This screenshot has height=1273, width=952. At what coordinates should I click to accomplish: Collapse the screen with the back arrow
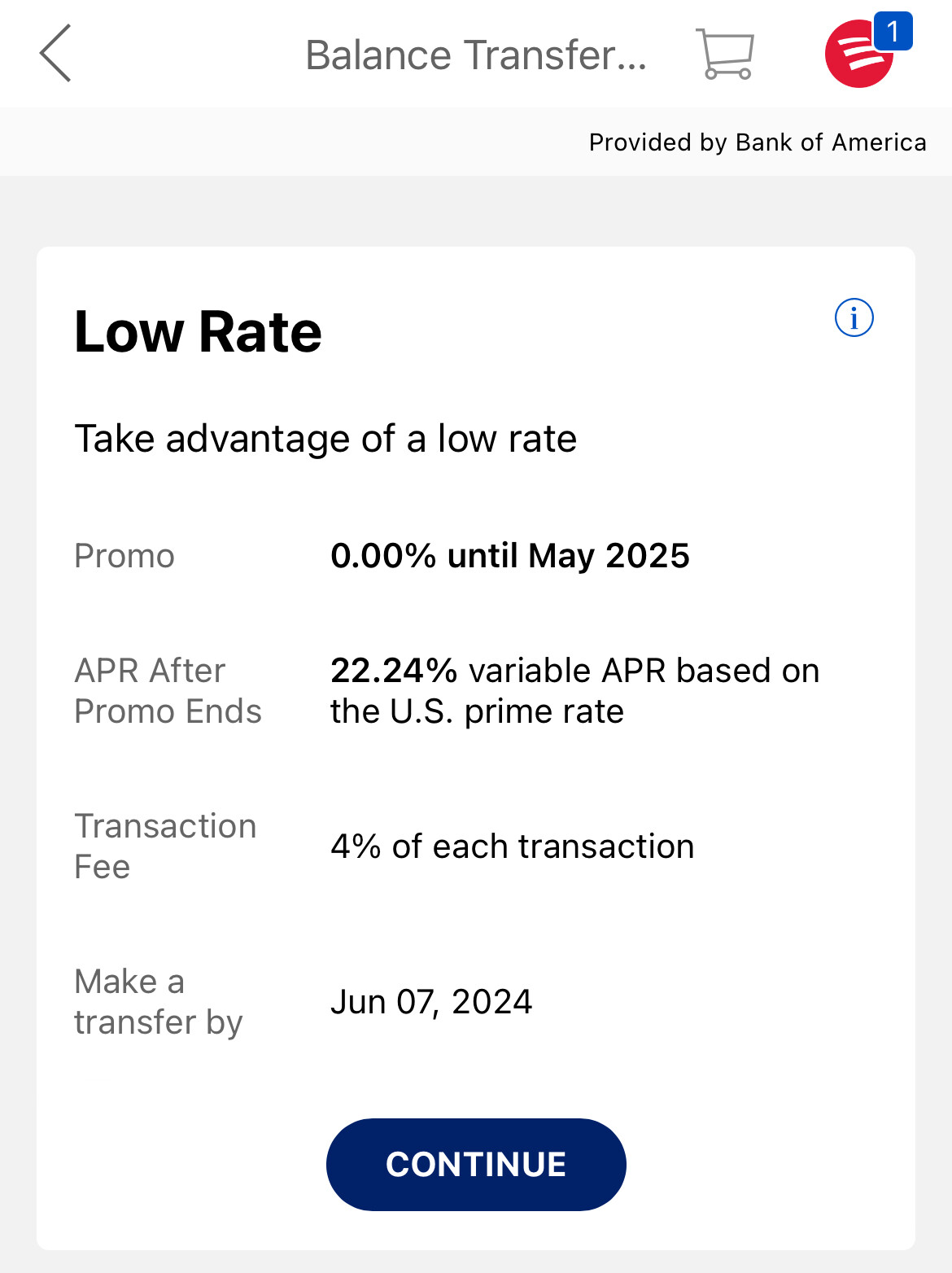[x=54, y=54]
